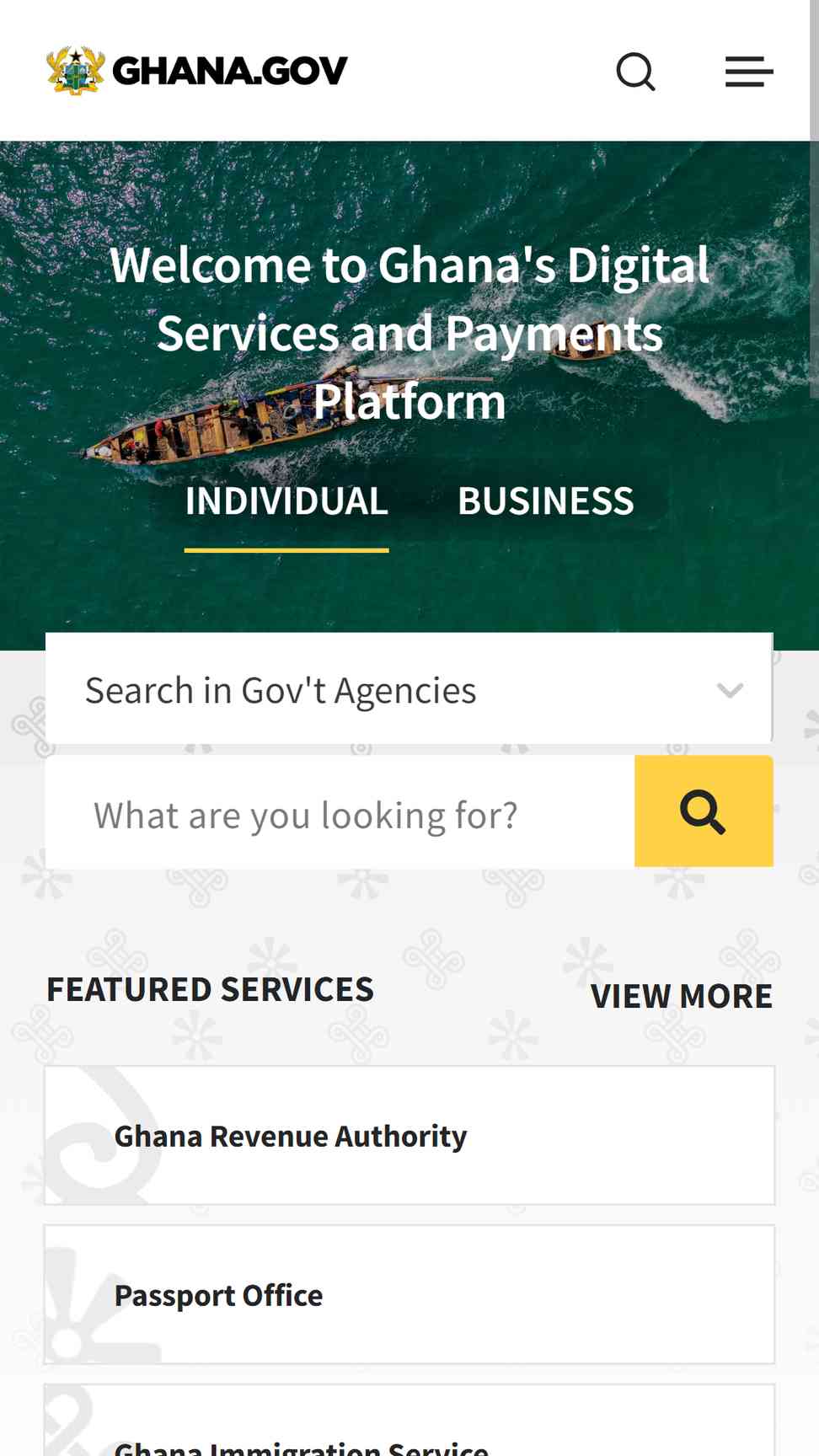The height and width of the screenshot is (1456, 819).
Task: Expand the Search in Gov't Agencies dropdown
Action: [409, 690]
